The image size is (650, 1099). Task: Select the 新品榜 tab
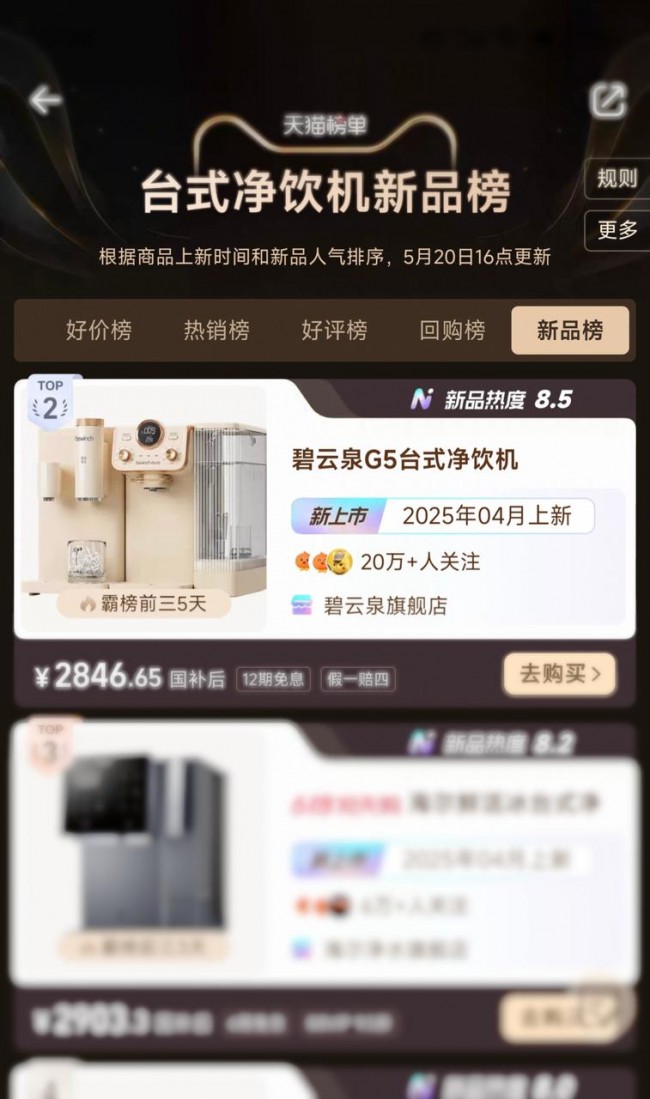[x=570, y=331]
